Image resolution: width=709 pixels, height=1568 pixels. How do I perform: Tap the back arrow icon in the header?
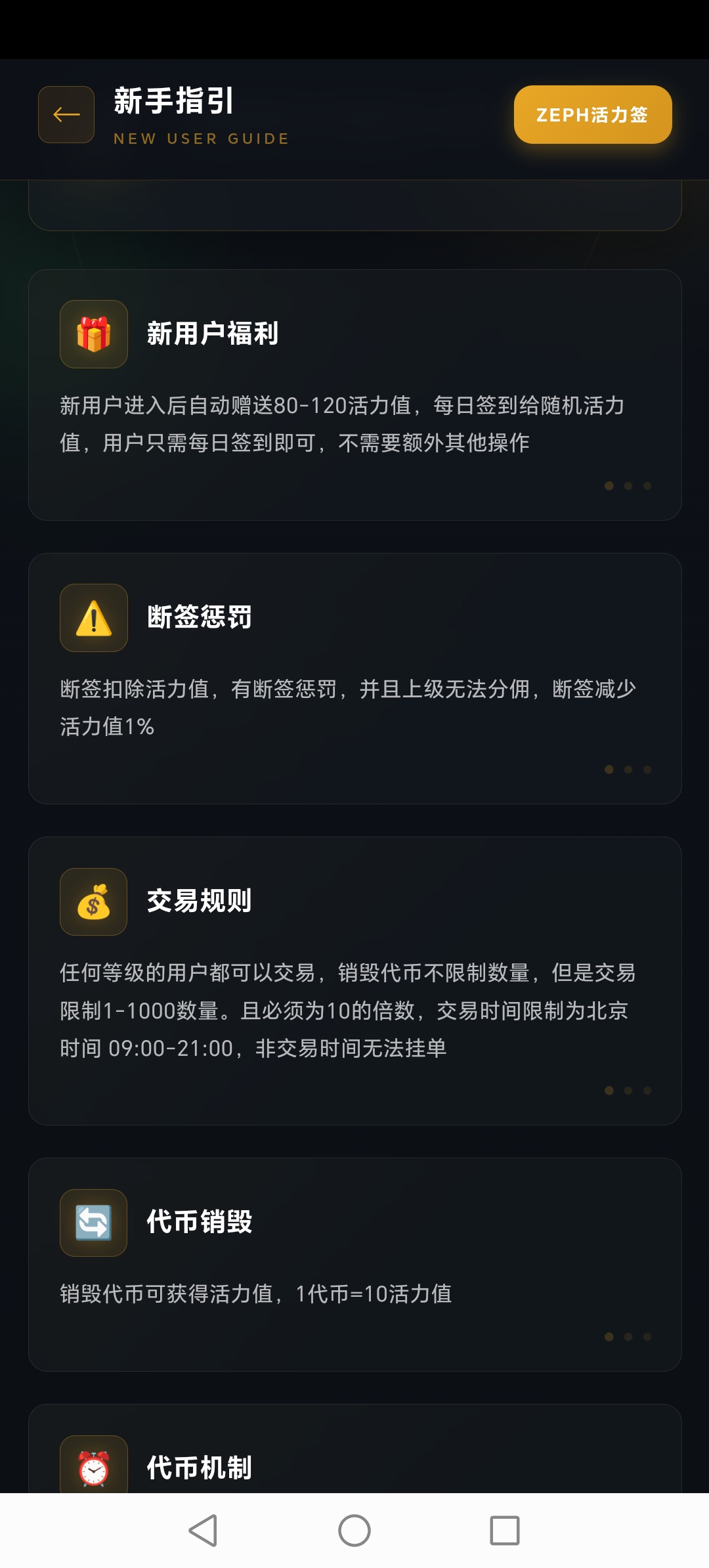65,114
